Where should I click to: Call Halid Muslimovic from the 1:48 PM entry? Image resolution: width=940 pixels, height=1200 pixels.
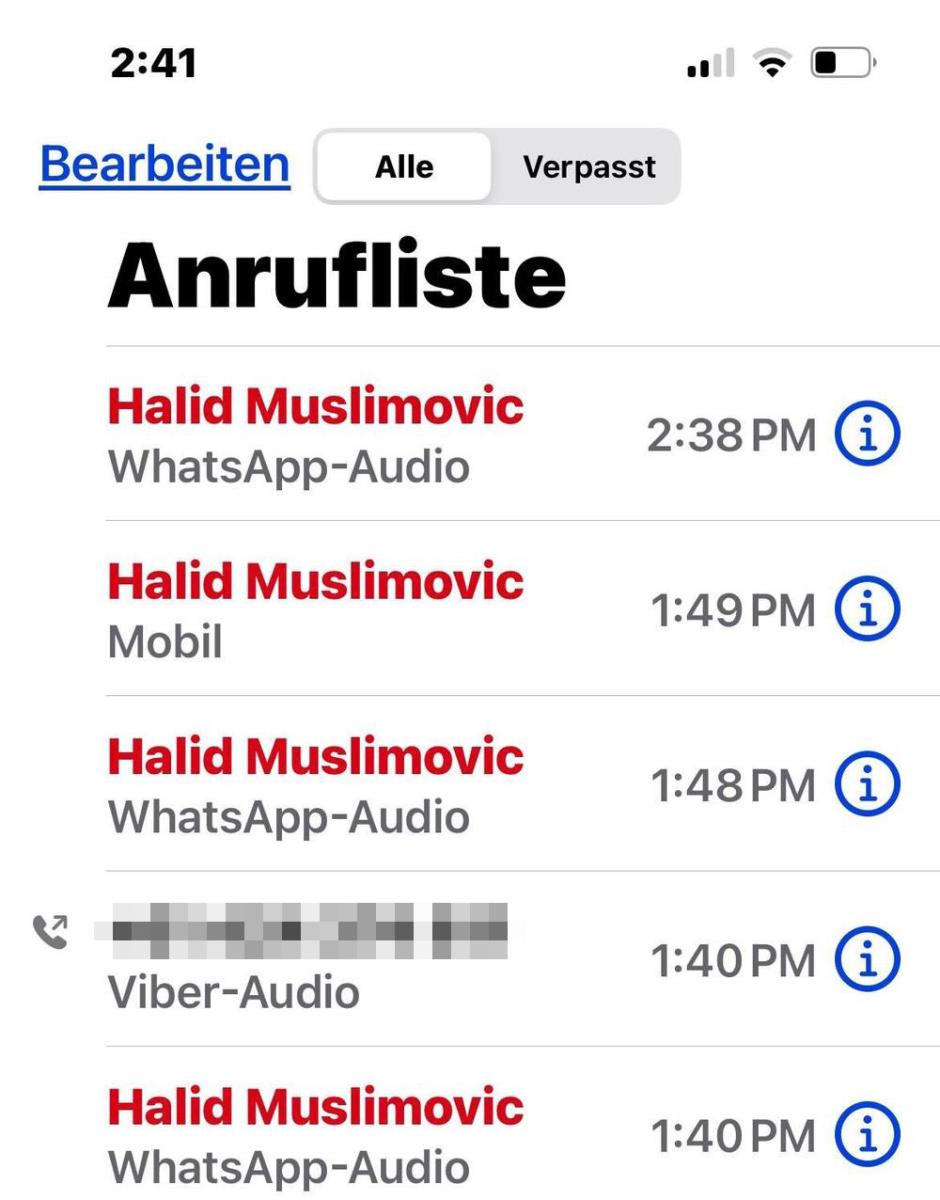(315, 785)
